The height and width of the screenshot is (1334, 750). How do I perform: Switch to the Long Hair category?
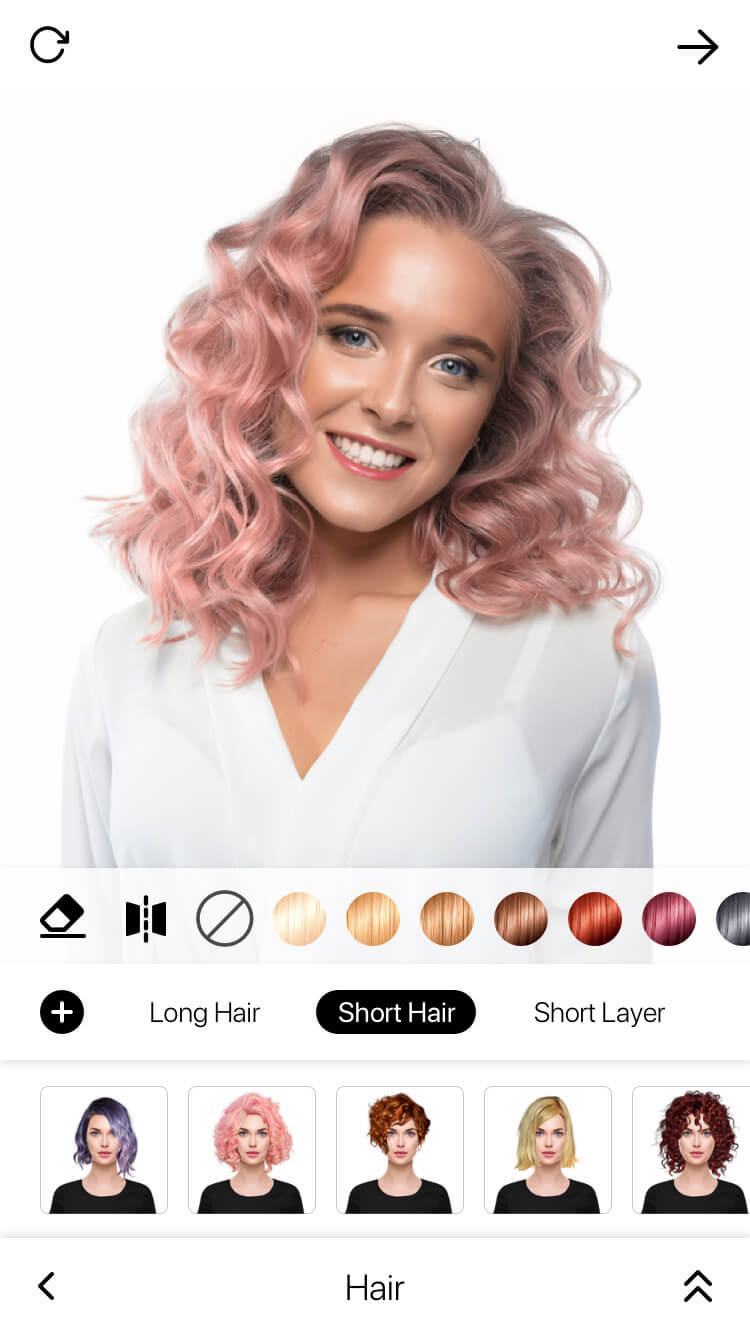click(x=204, y=1012)
